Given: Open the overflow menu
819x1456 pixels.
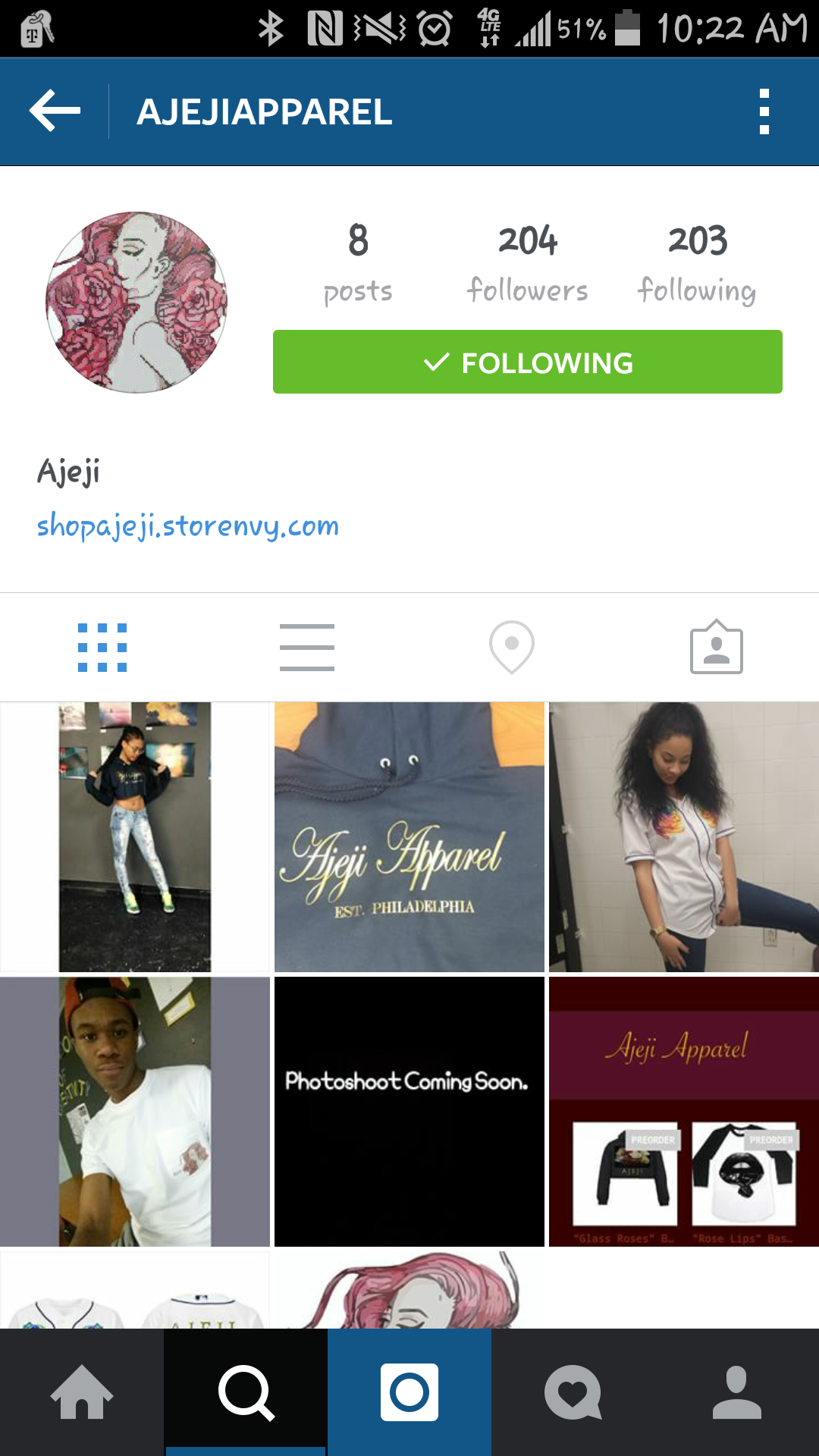Looking at the screenshot, I should coord(764,111).
